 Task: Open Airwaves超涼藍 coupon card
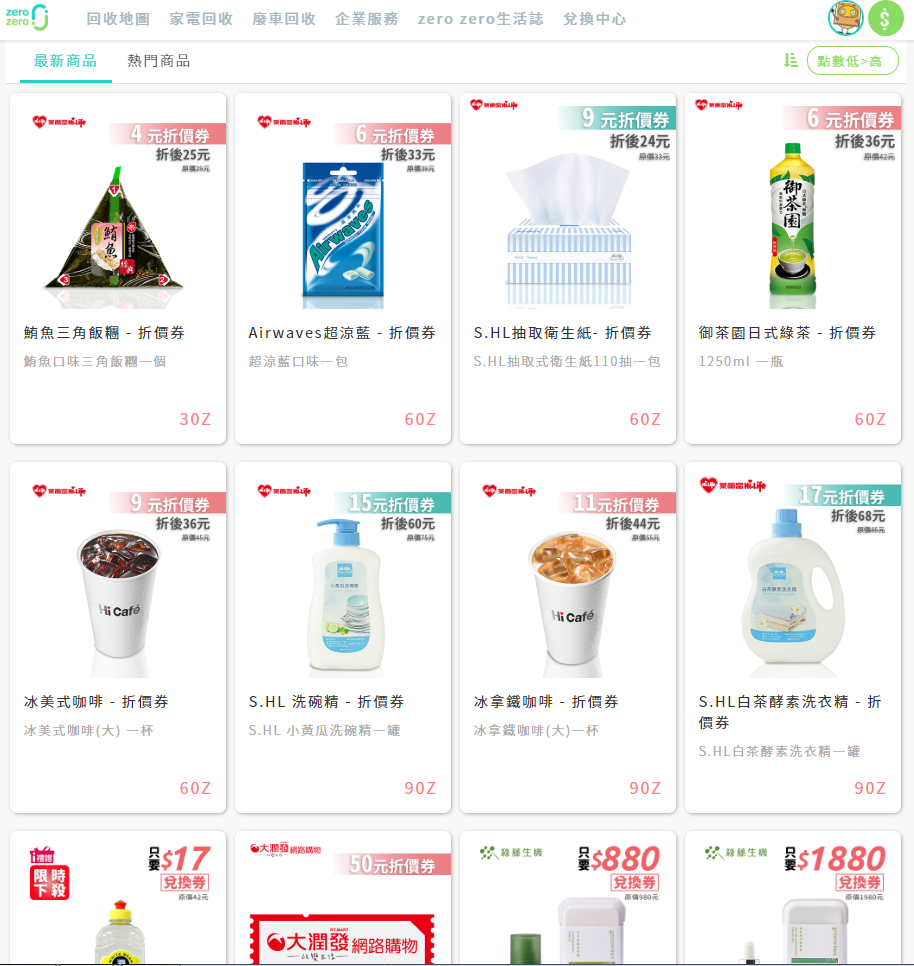point(343,268)
